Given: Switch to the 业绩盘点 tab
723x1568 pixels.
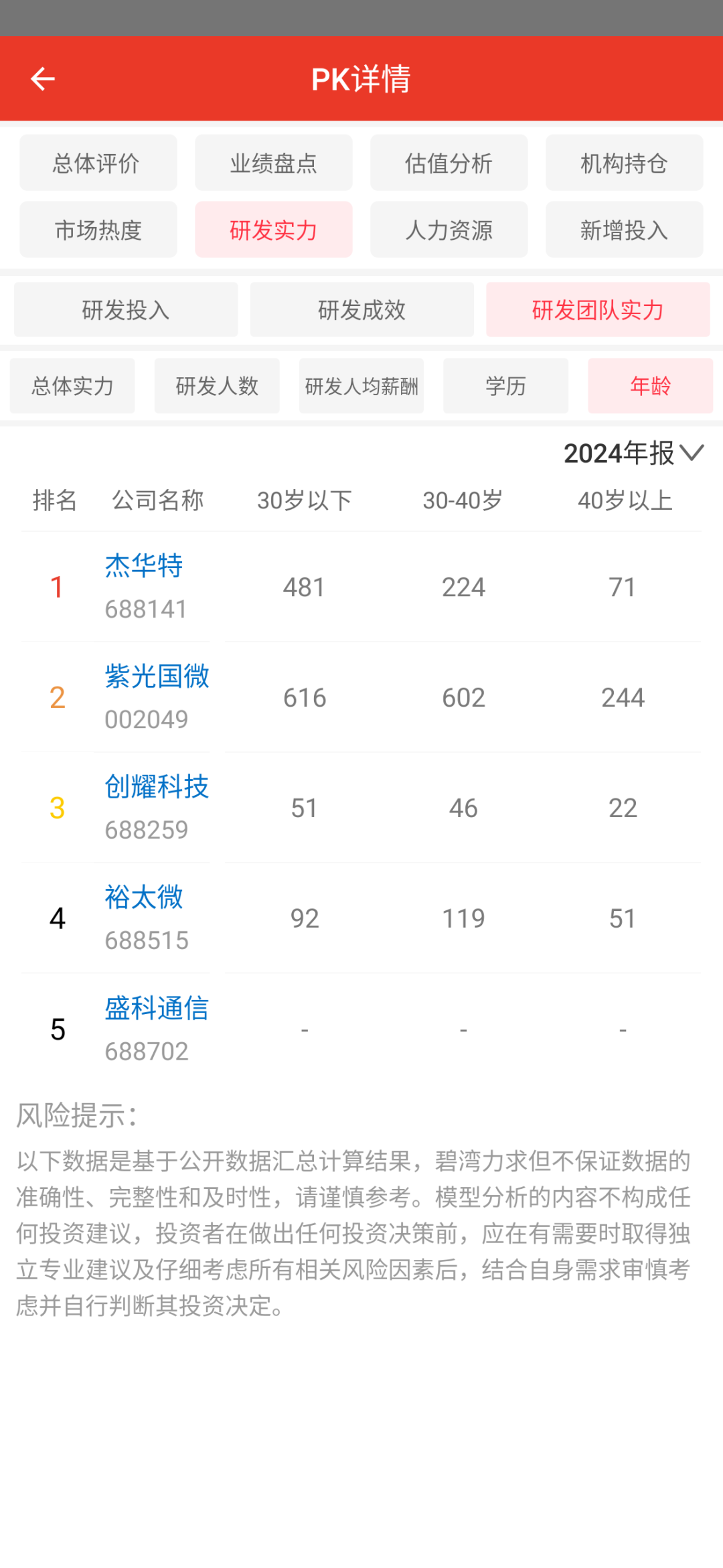Looking at the screenshot, I should pos(273,163).
